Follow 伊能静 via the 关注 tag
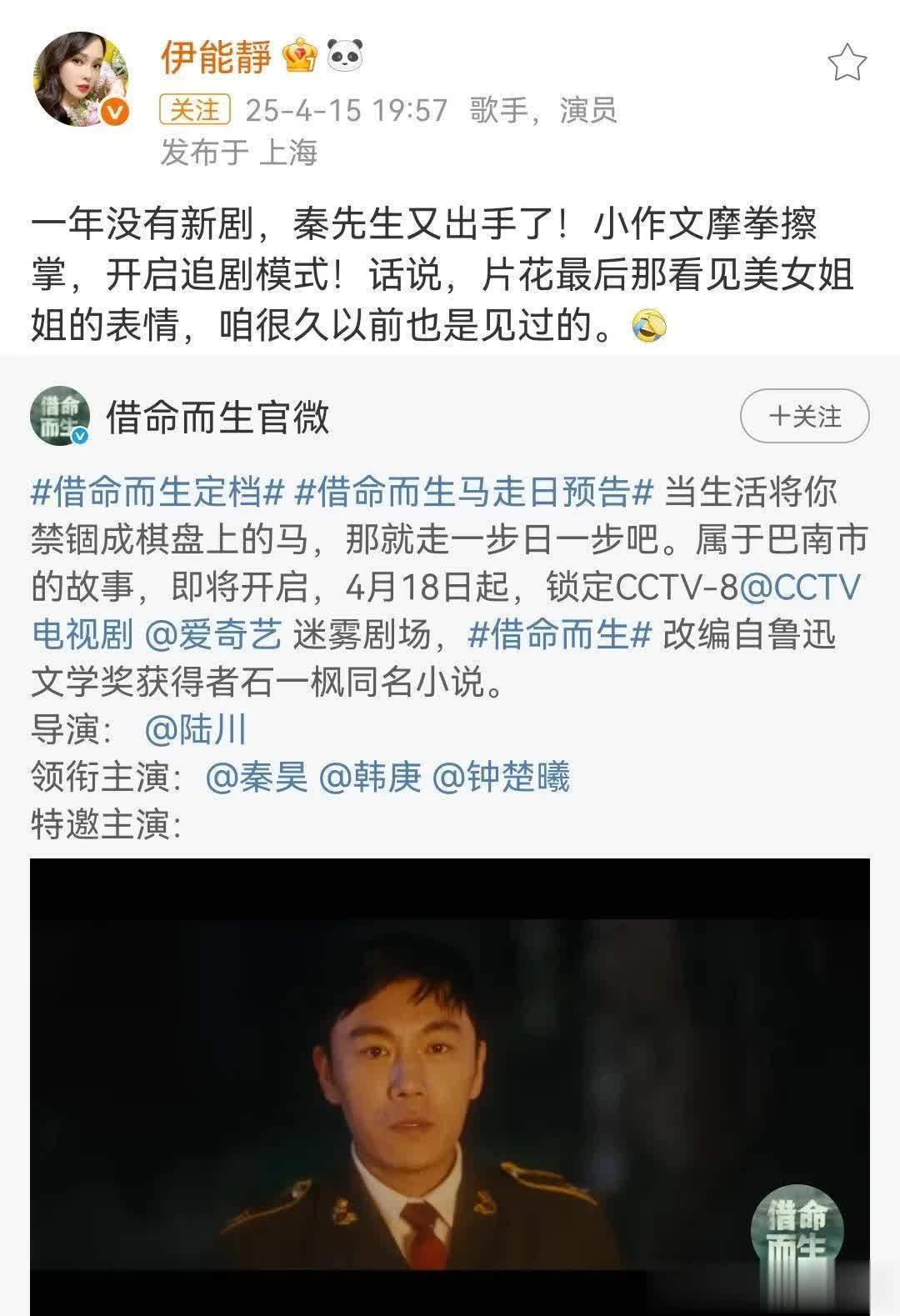 point(195,109)
